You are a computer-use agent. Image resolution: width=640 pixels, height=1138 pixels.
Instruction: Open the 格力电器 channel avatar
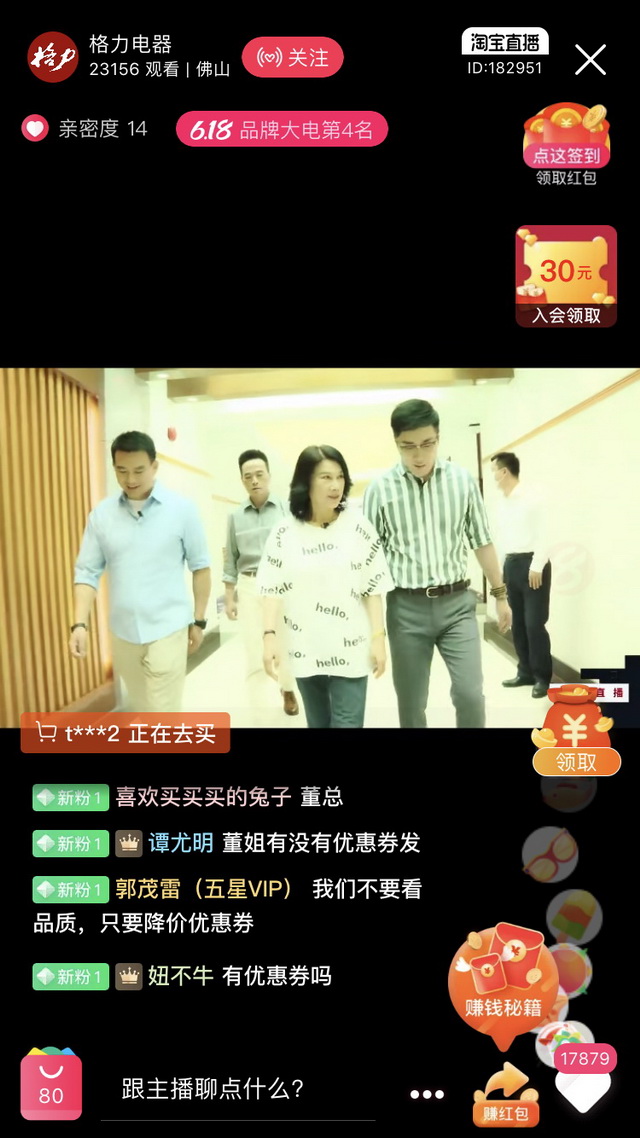point(52,57)
